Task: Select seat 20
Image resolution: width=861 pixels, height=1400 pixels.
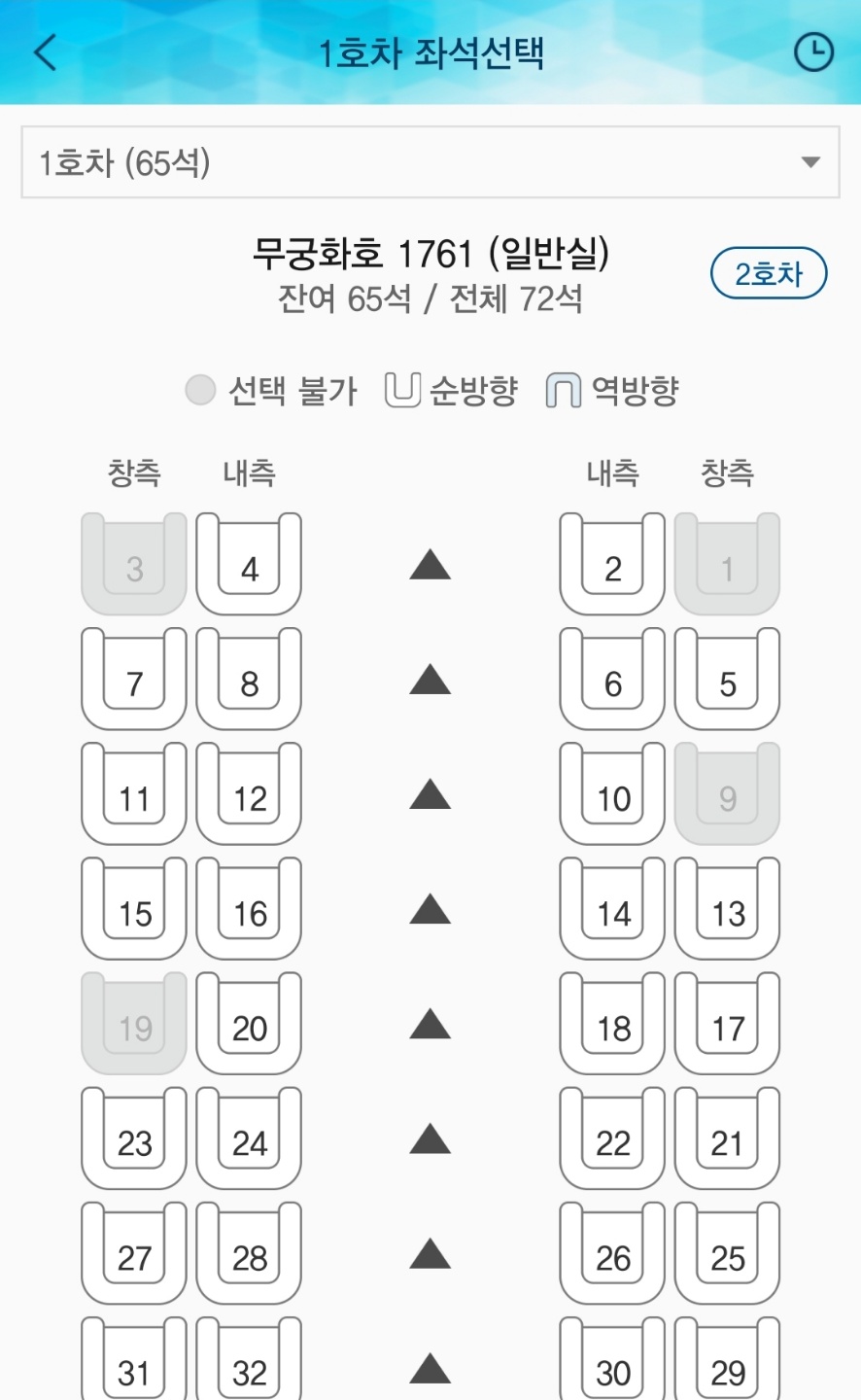Action: (x=249, y=1023)
